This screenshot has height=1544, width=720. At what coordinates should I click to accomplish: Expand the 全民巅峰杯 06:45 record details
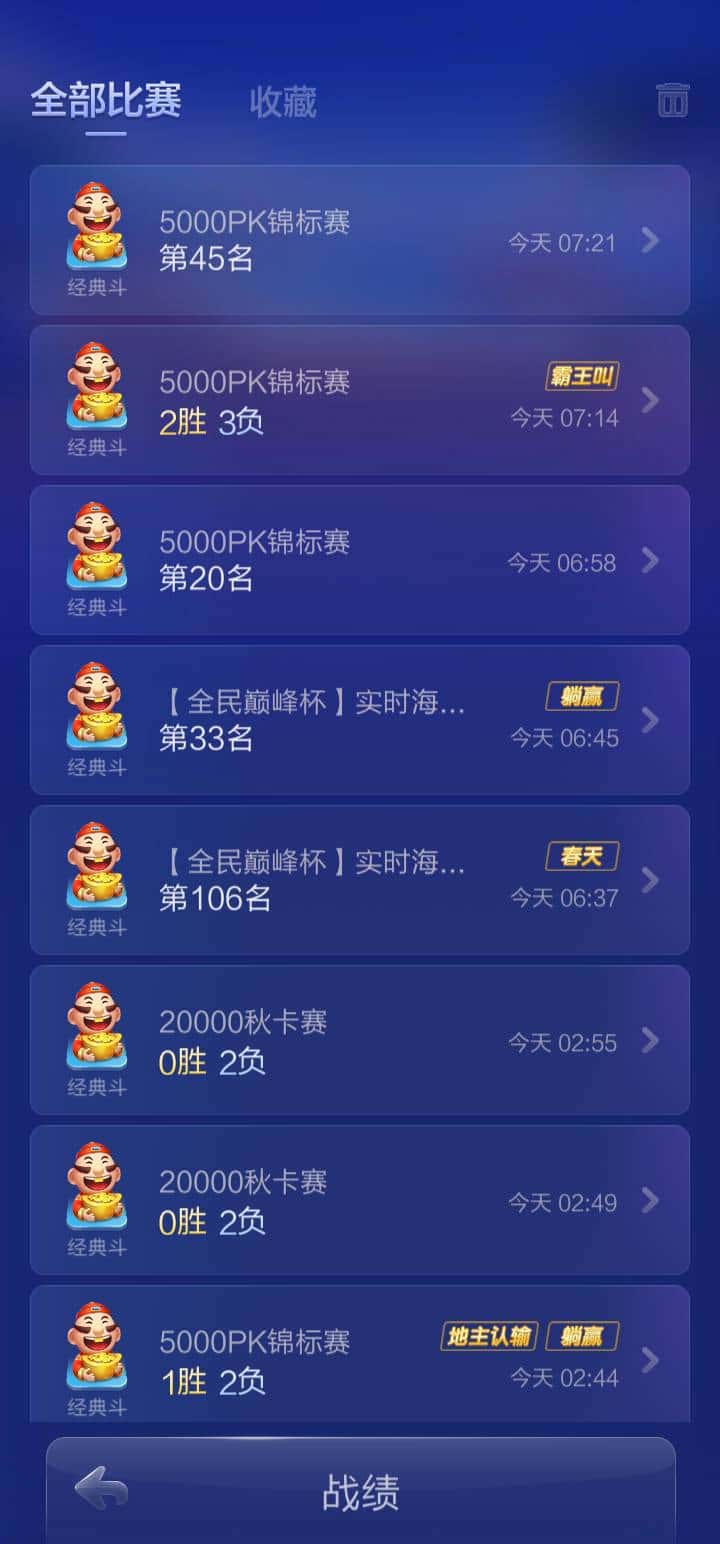click(651, 720)
